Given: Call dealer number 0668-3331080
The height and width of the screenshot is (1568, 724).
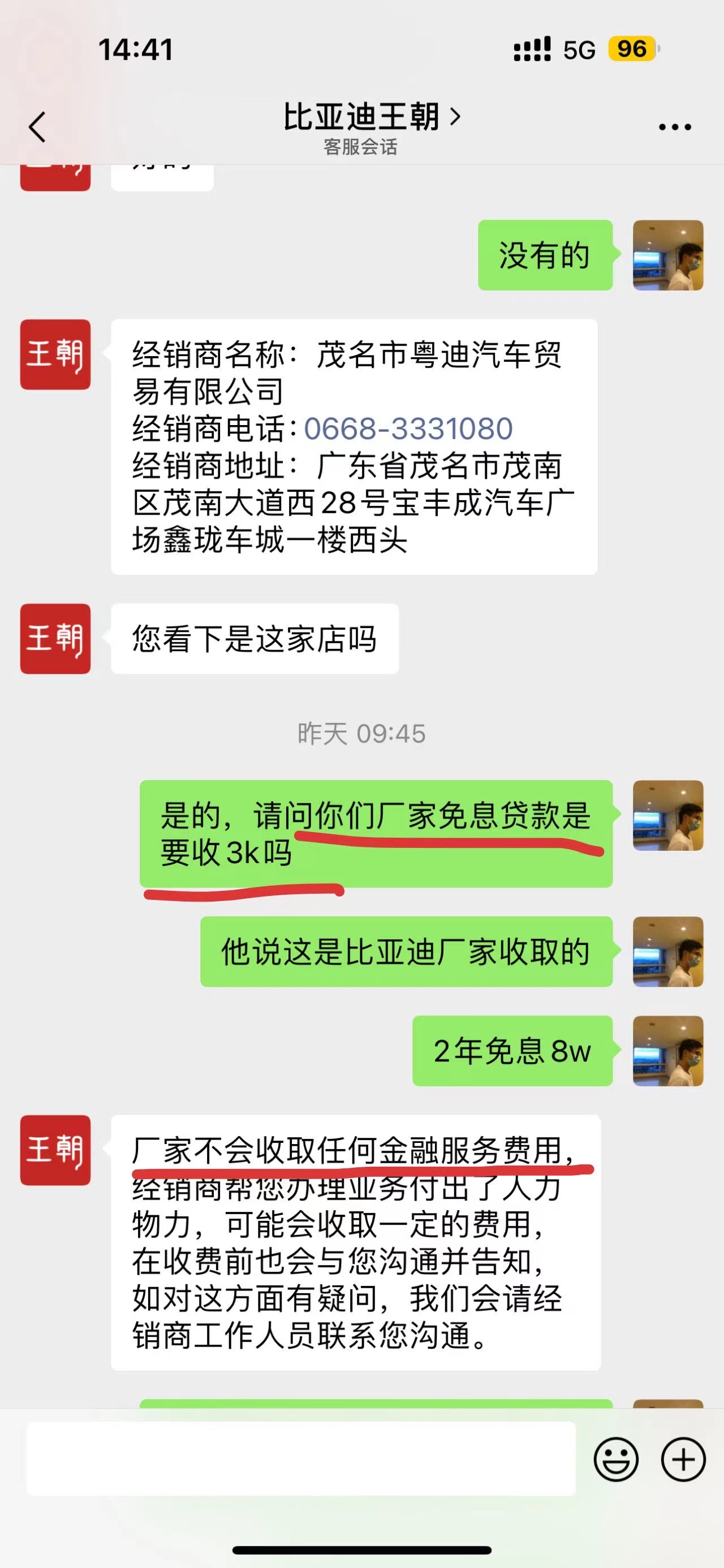Looking at the screenshot, I should (408, 428).
